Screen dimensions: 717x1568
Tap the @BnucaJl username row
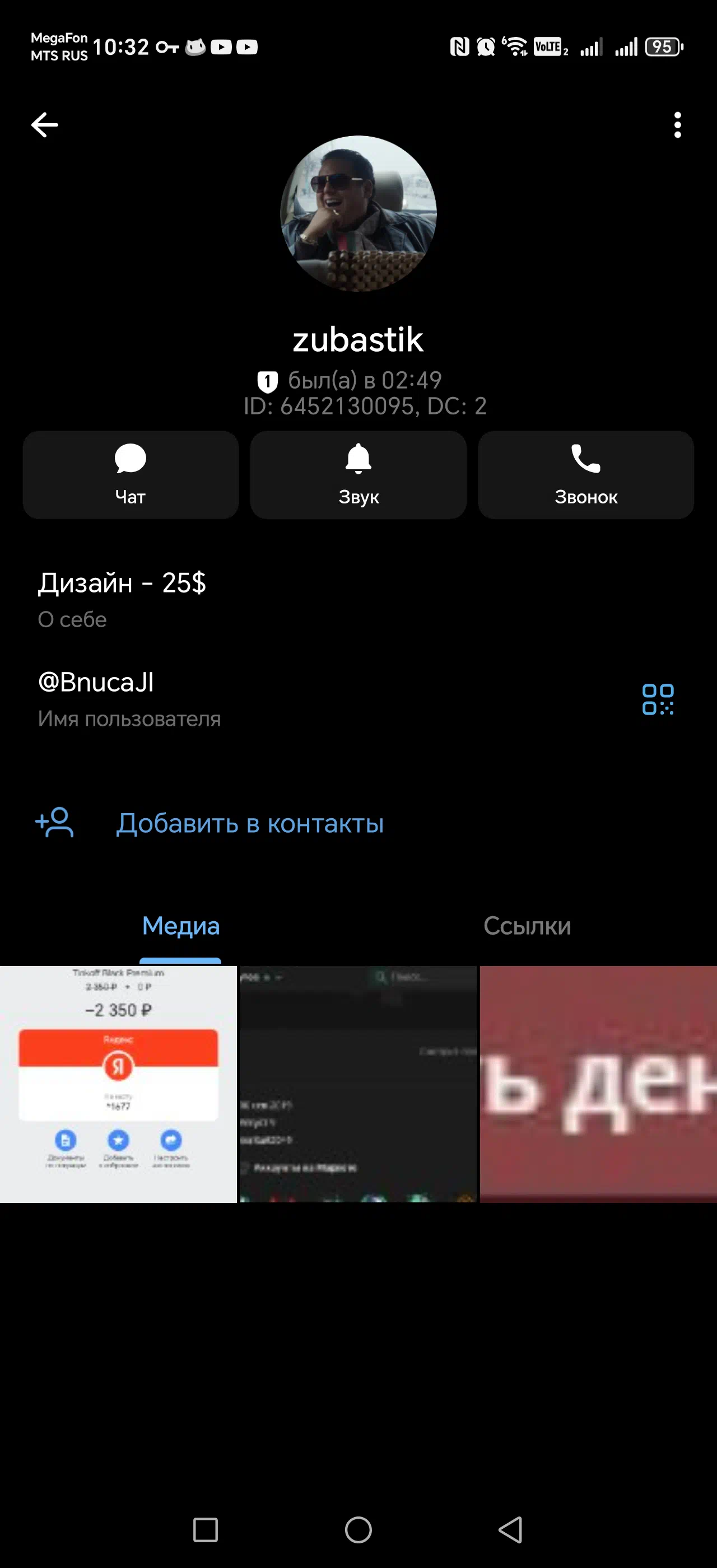pyautogui.click(x=244, y=699)
